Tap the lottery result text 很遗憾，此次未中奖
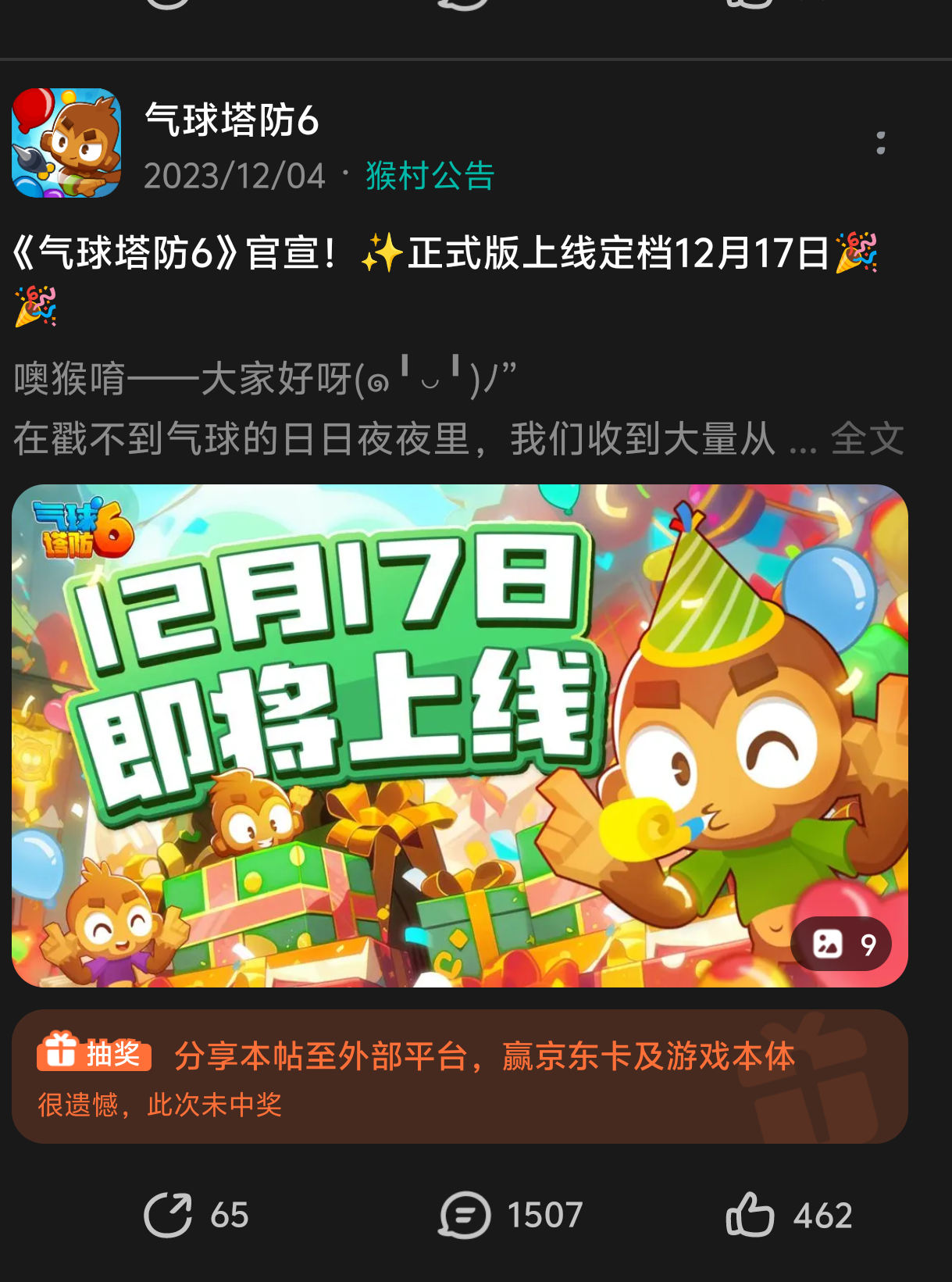 tap(162, 1105)
